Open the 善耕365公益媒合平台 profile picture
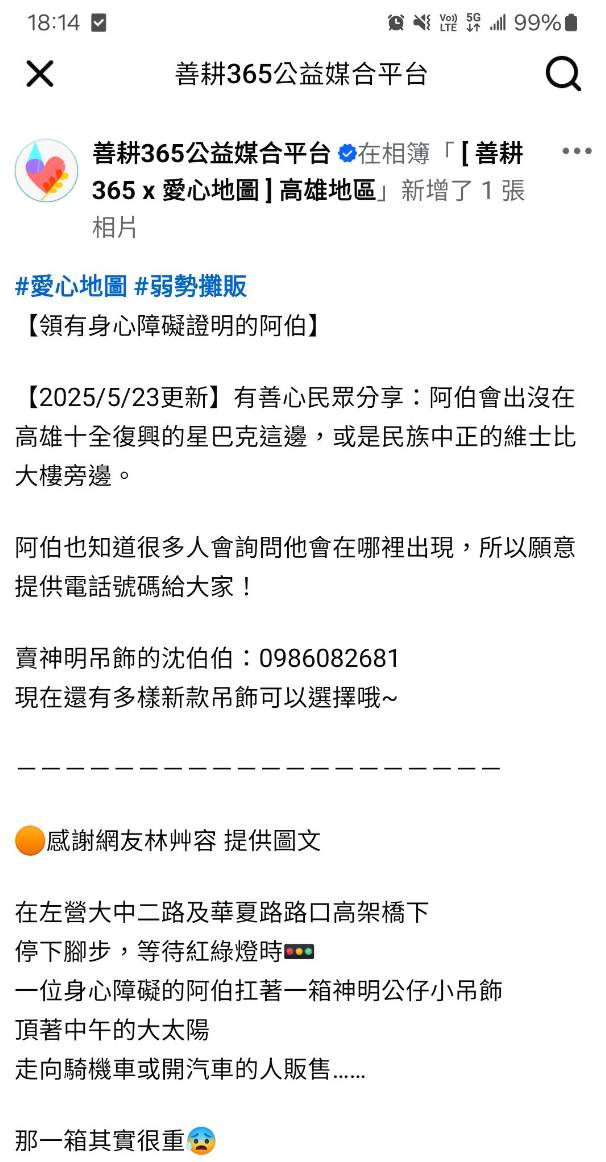Image resolution: width=606 pixels, height=1162 pixels. click(x=46, y=171)
